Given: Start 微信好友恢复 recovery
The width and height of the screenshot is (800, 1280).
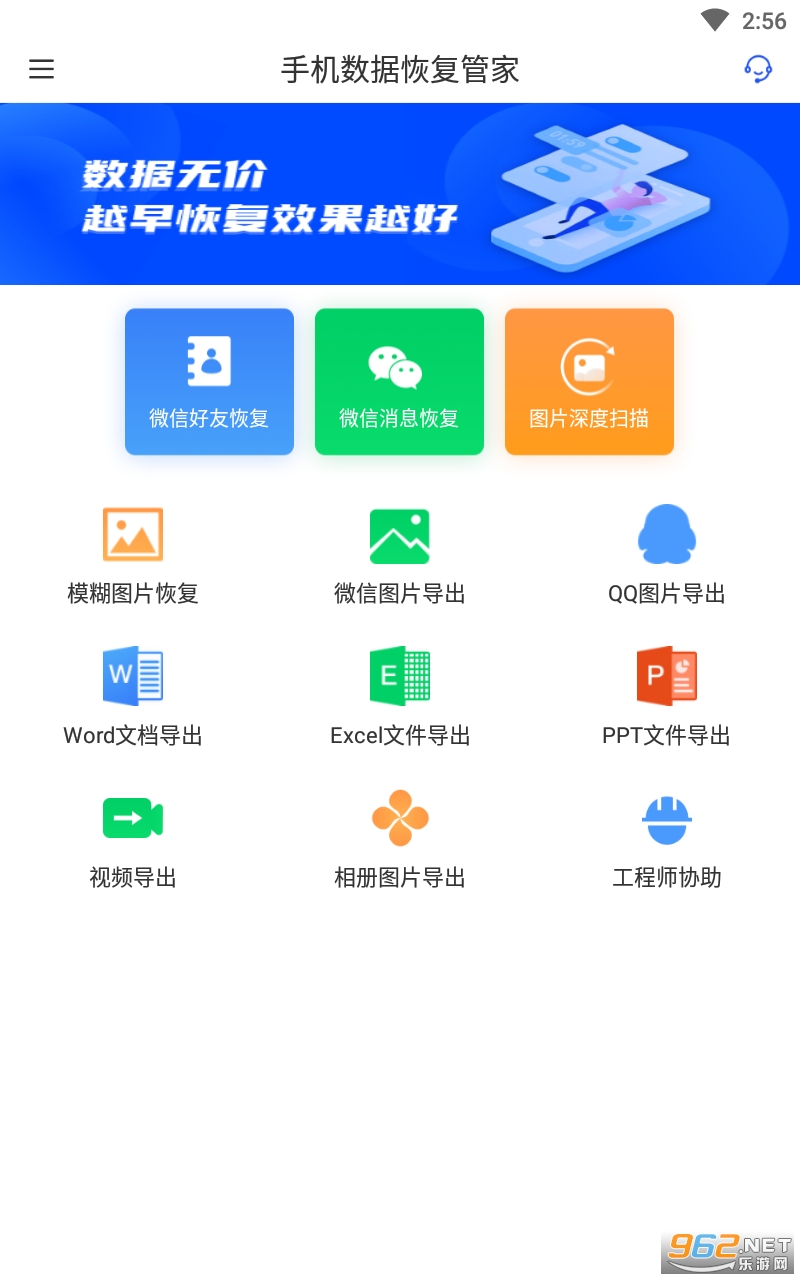Looking at the screenshot, I should click(x=209, y=382).
